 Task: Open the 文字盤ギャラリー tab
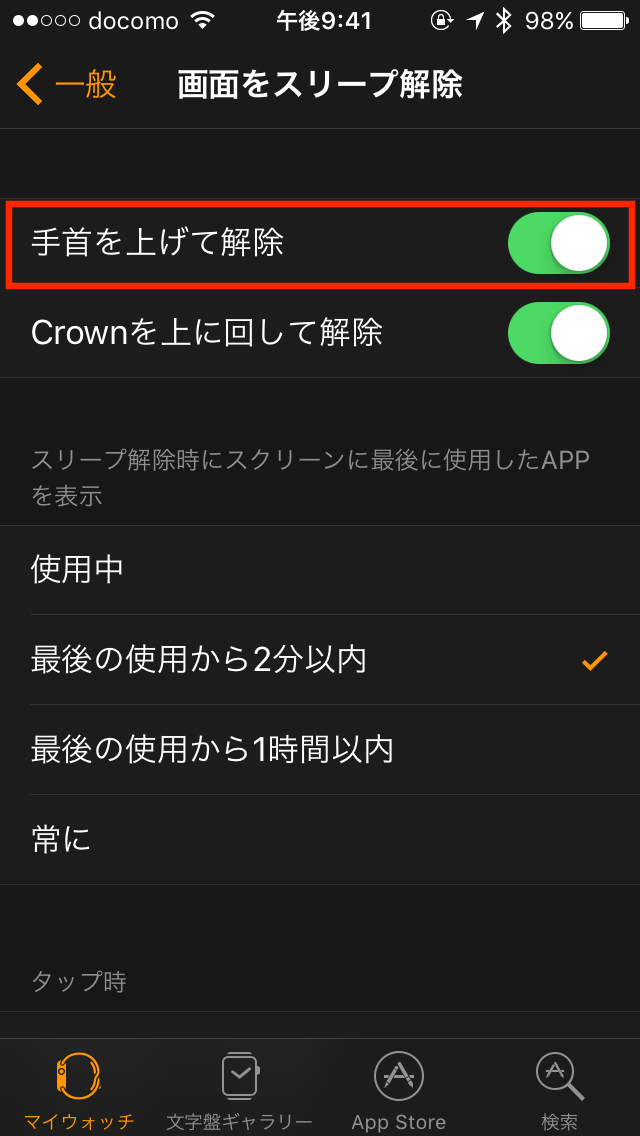239,1088
